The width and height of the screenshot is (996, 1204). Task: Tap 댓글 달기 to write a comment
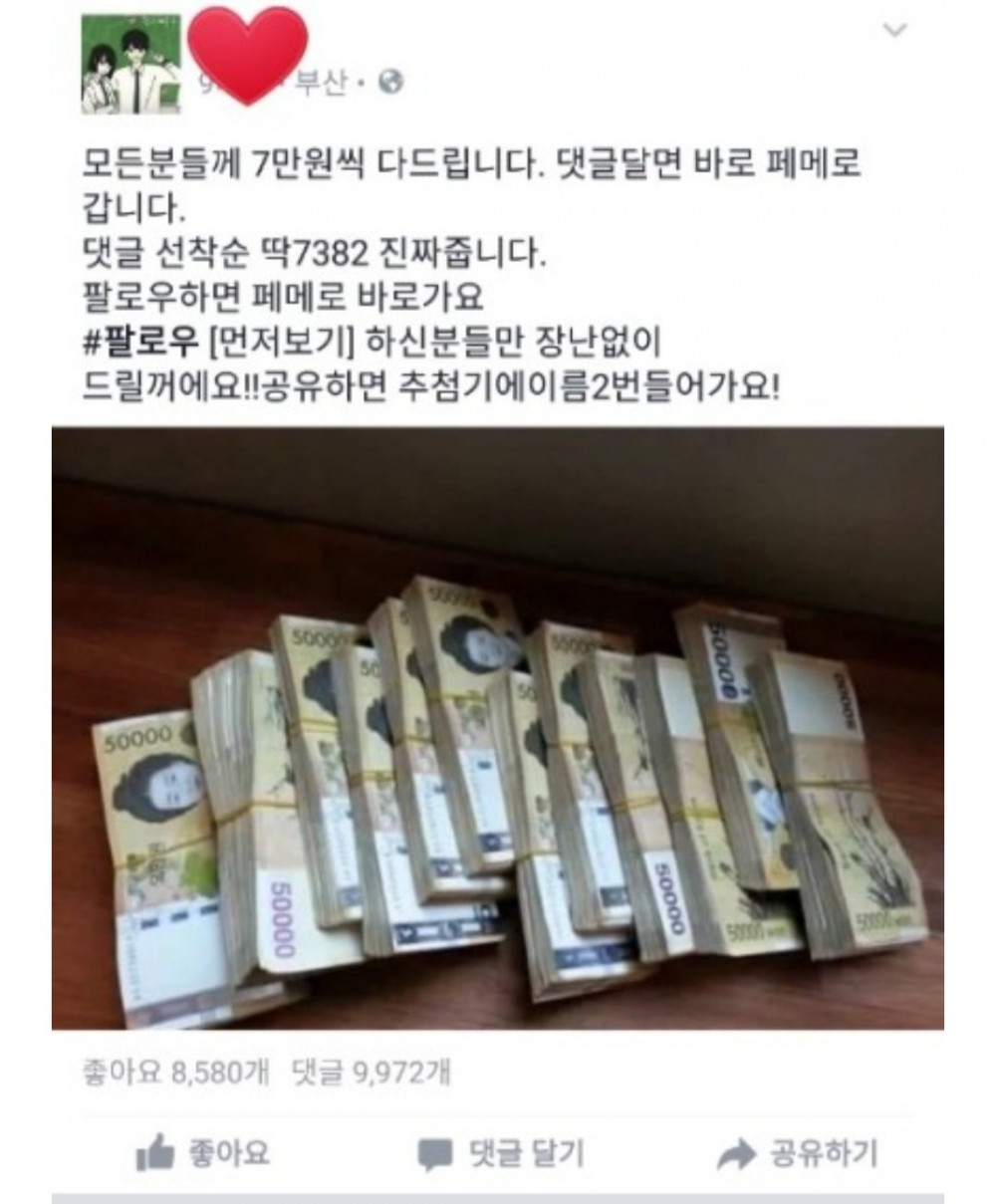click(x=501, y=1154)
